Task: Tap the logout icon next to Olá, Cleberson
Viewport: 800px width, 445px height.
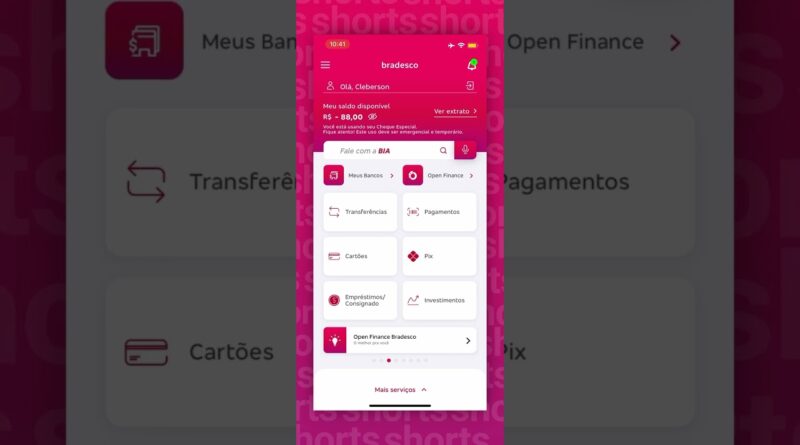Action: (470, 86)
